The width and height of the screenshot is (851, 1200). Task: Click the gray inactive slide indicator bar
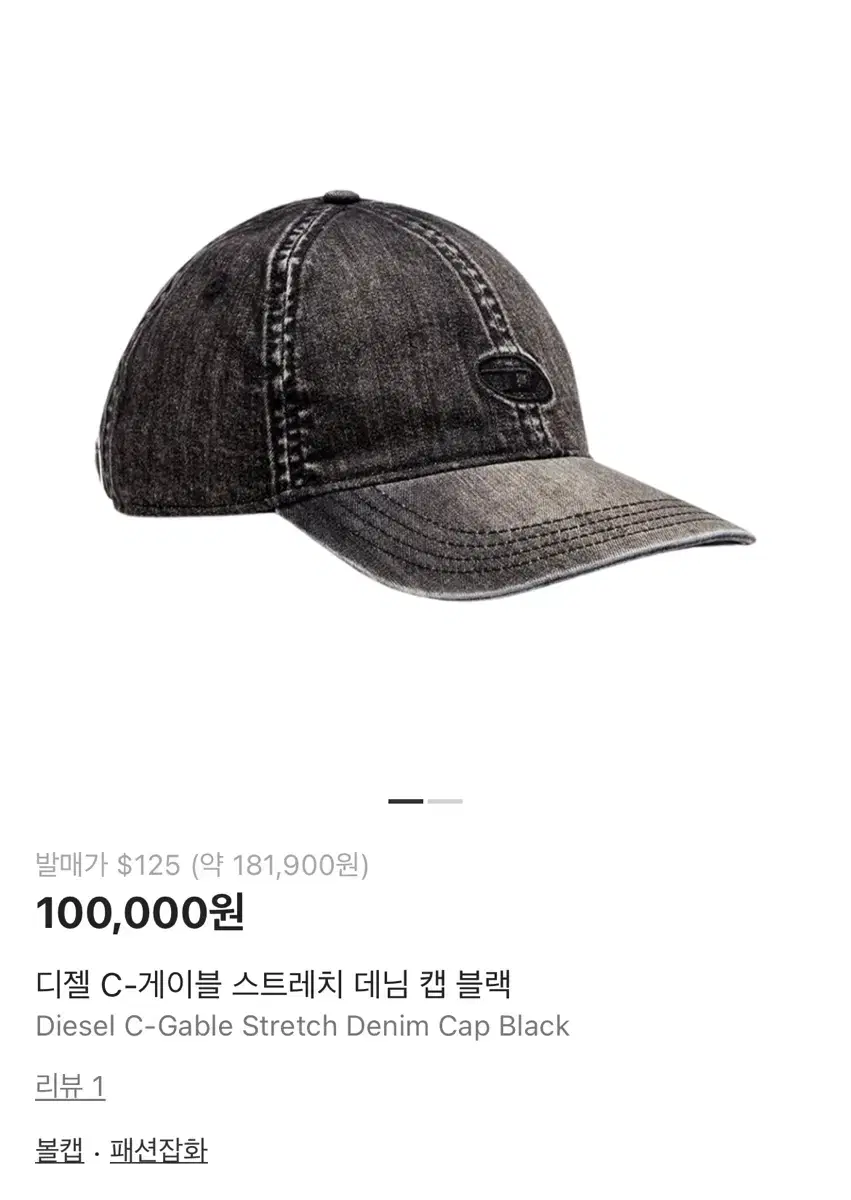tap(446, 800)
